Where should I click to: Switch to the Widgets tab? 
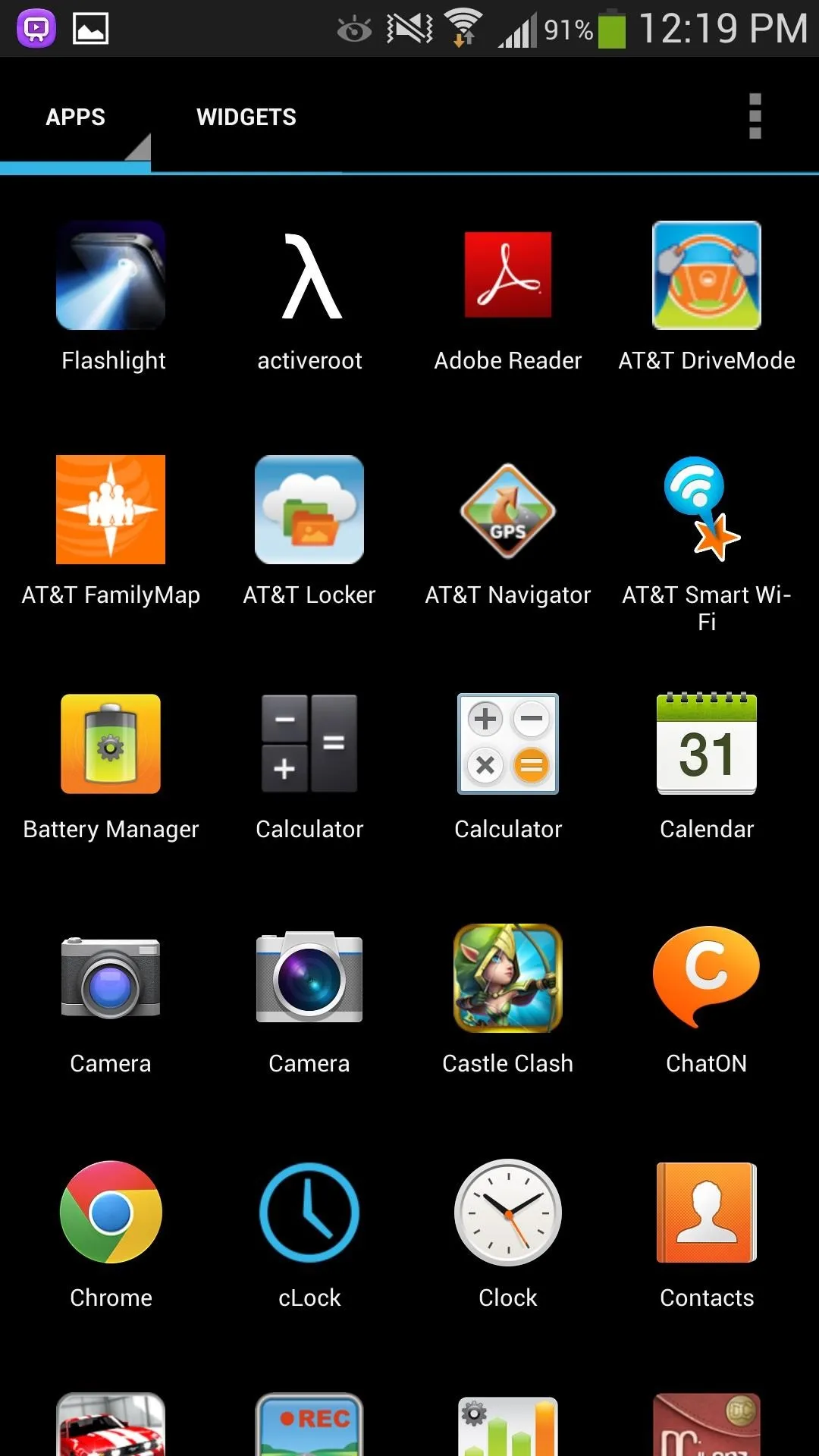click(x=246, y=117)
